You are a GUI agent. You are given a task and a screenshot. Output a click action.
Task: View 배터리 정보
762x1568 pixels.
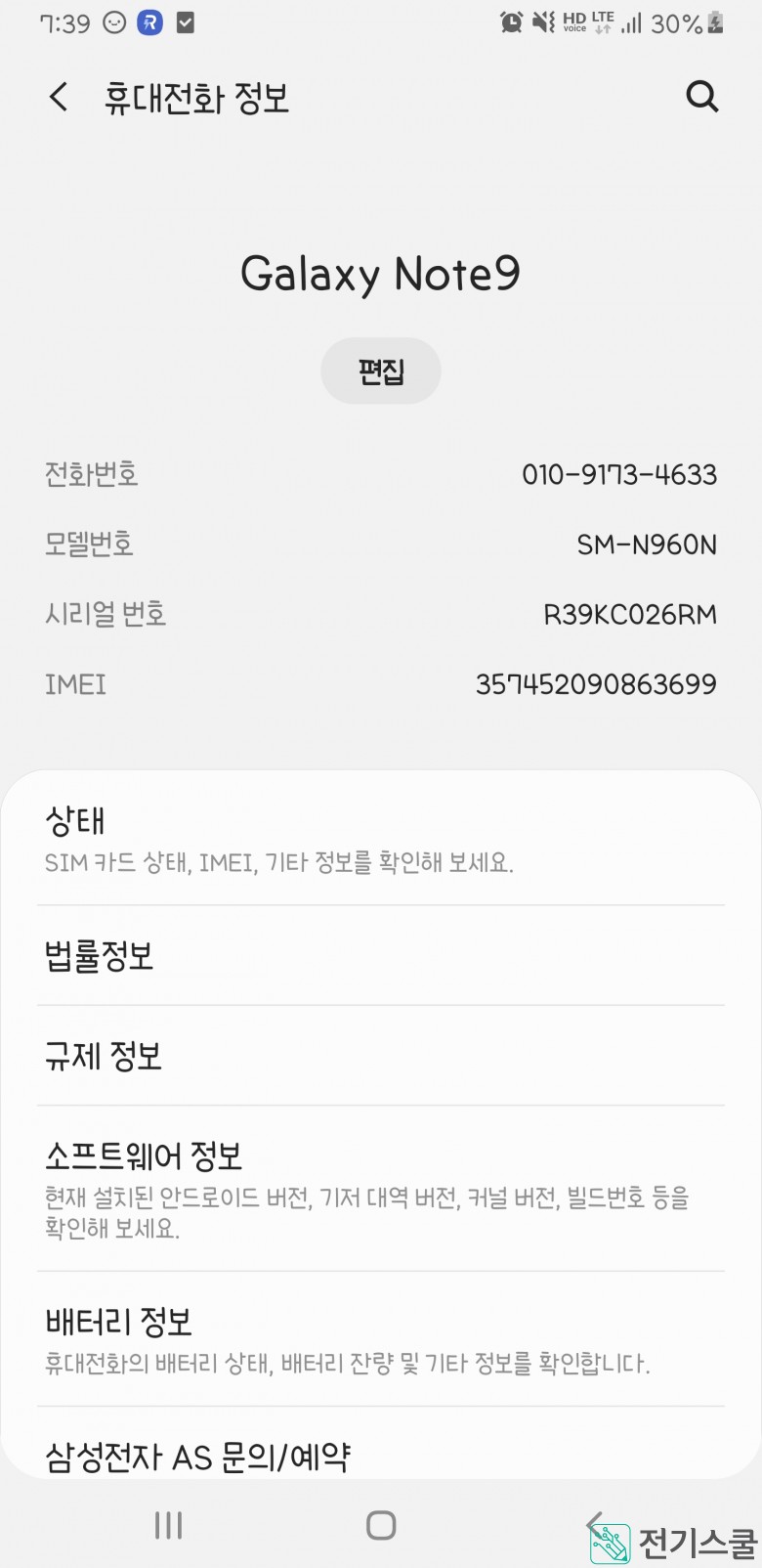[x=381, y=1338]
